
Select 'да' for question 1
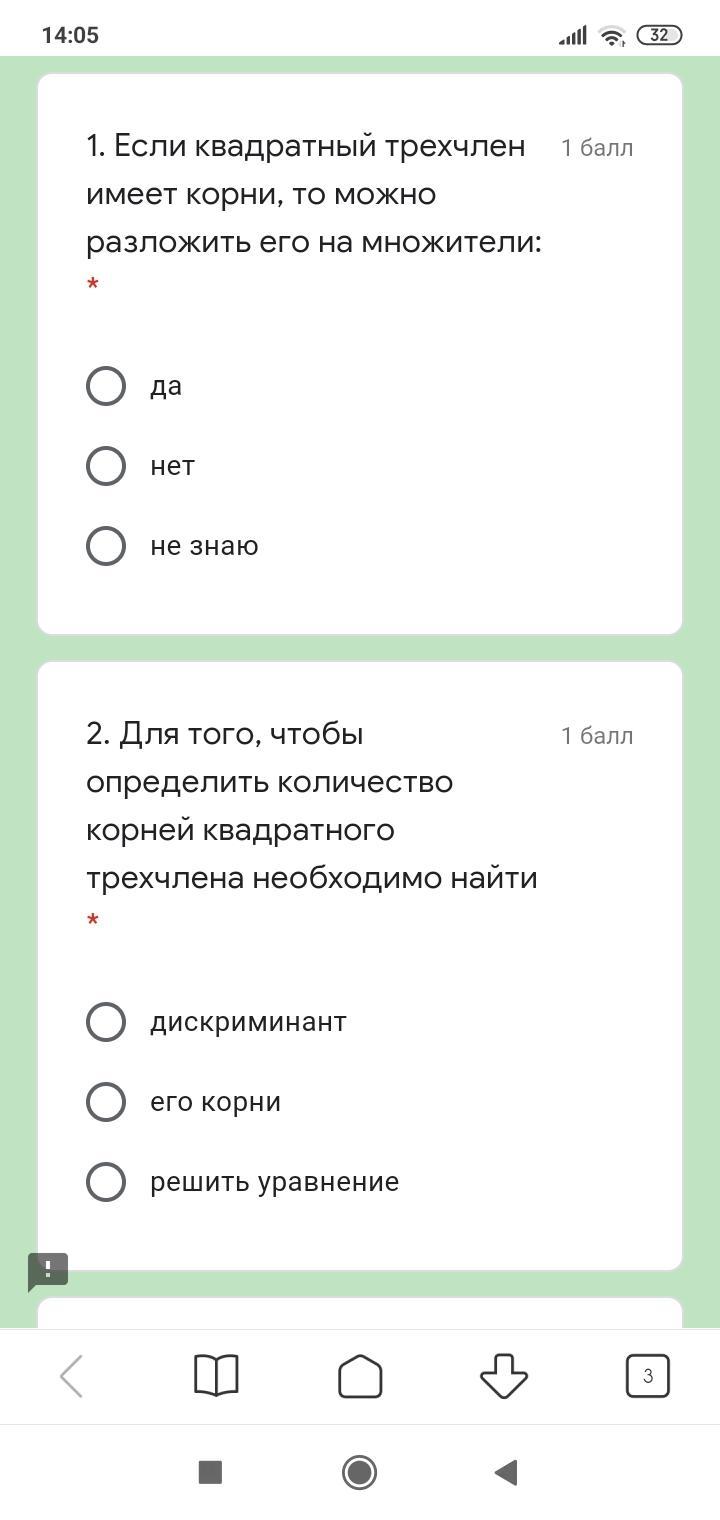(106, 386)
